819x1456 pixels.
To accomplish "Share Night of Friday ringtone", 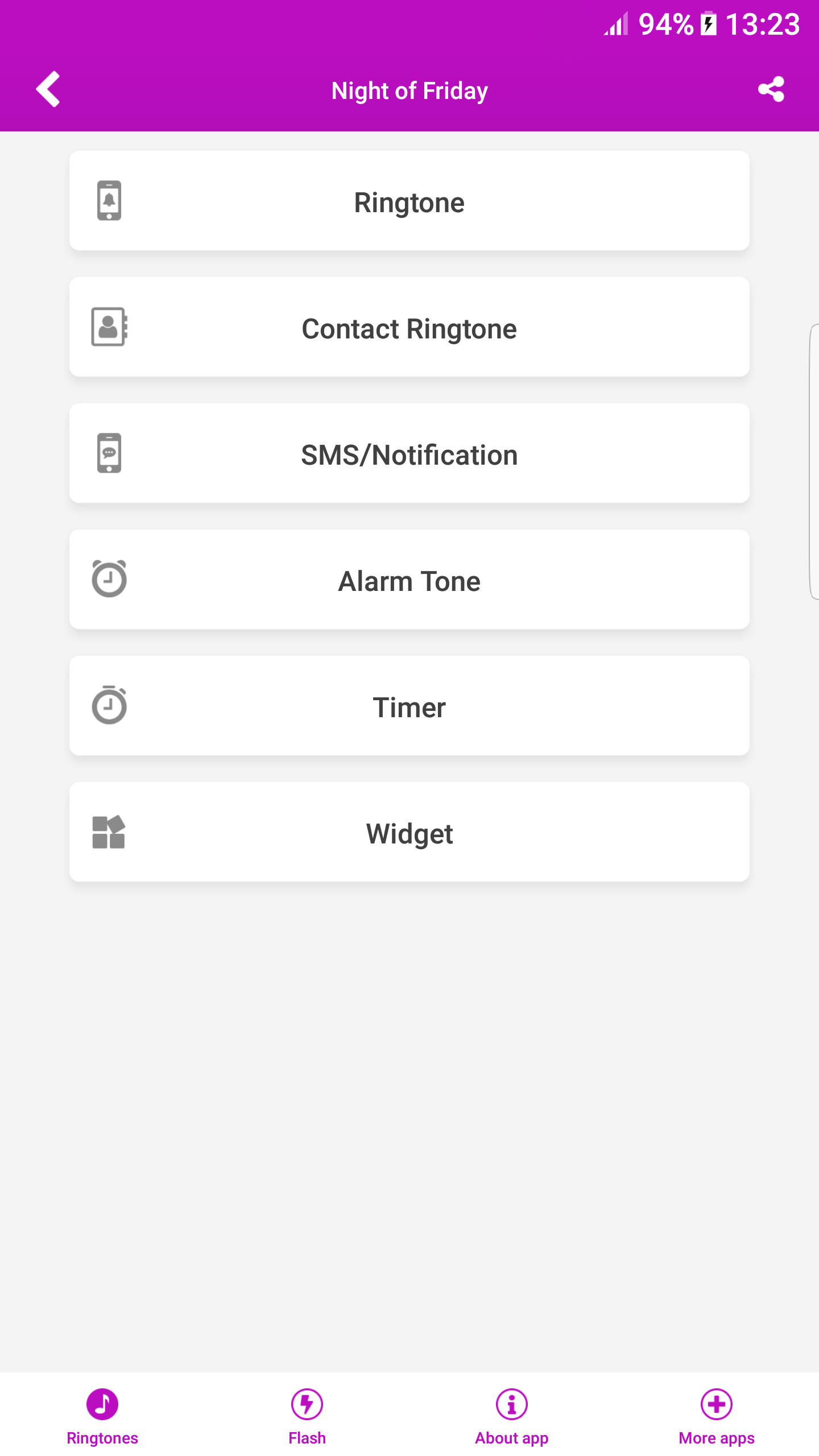I will pos(771,90).
